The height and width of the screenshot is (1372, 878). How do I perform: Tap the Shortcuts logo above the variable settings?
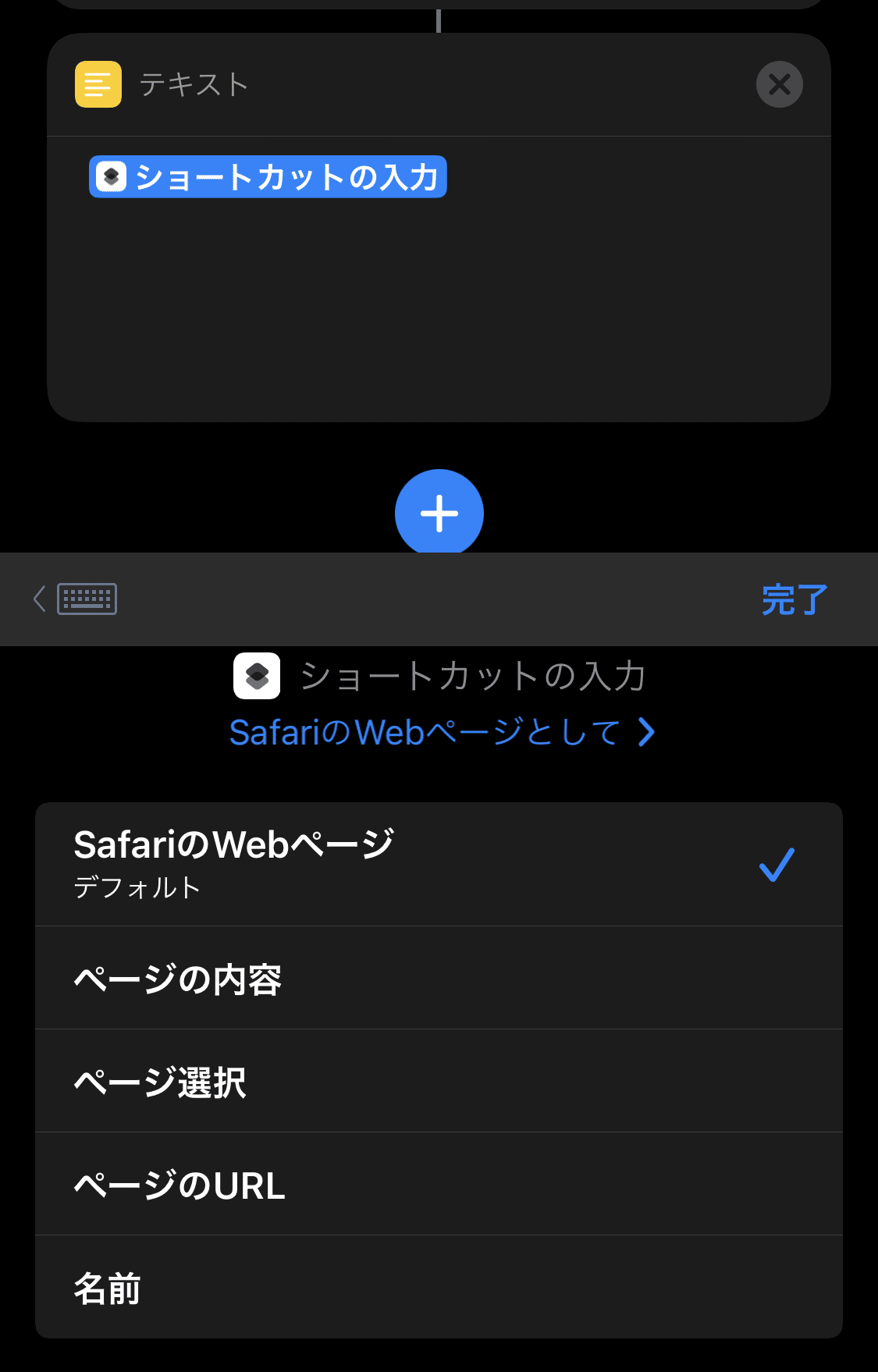257,676
